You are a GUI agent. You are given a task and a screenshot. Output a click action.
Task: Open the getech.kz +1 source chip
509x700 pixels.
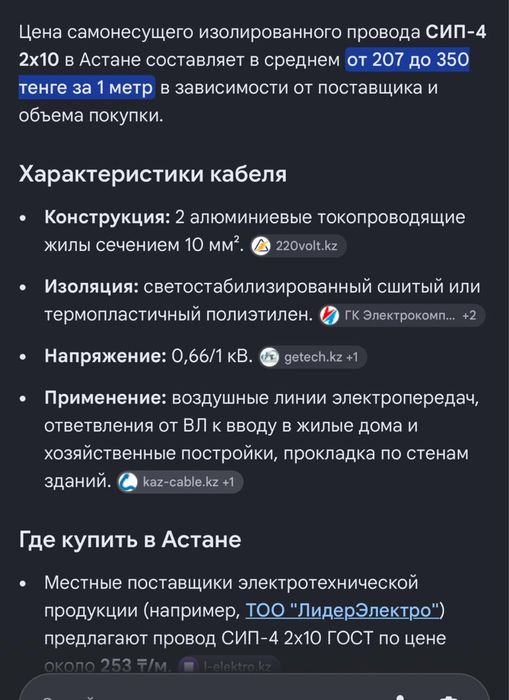pos(313,357)
